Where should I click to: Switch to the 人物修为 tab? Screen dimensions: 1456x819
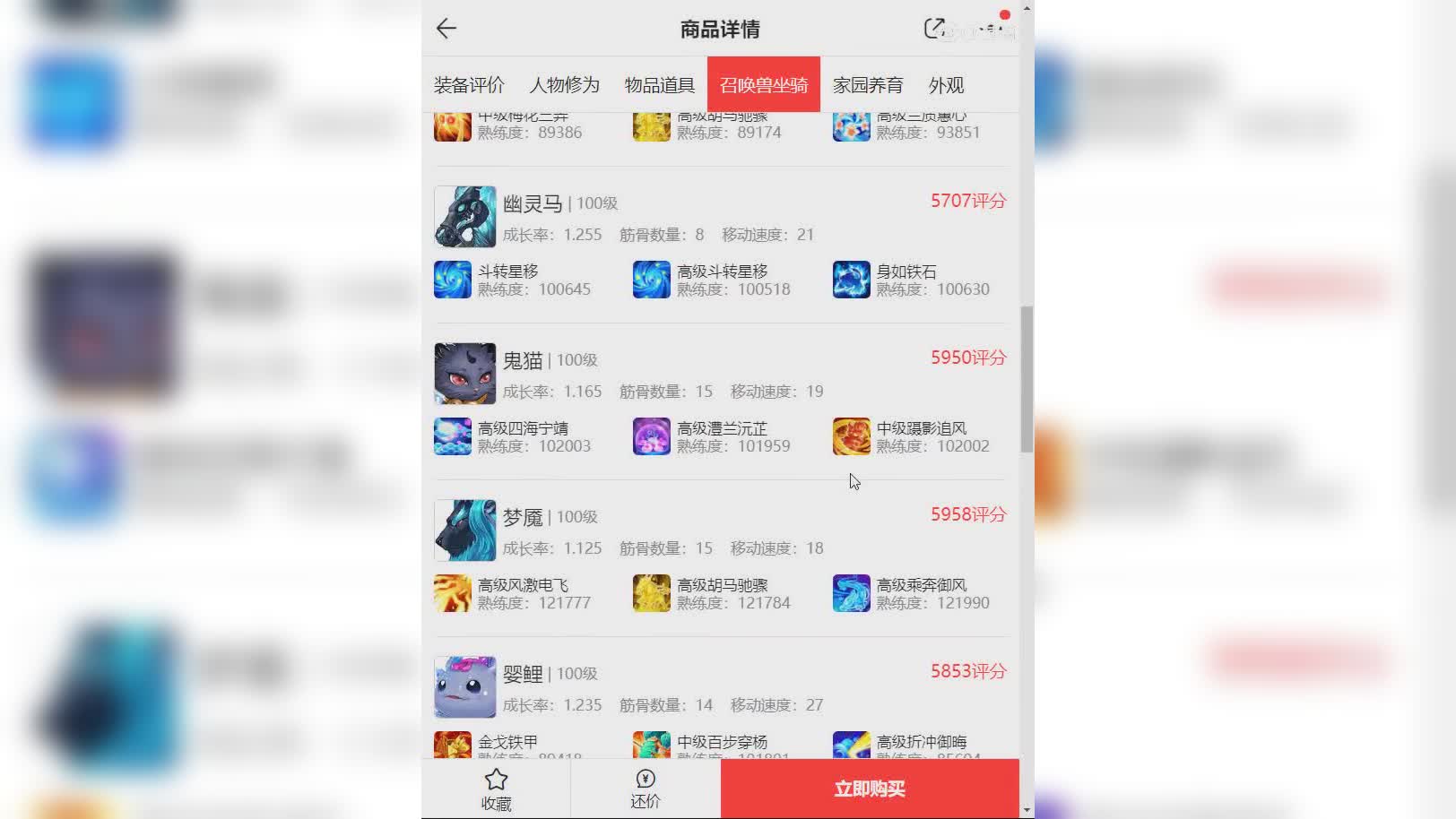(x=564, y=85)
